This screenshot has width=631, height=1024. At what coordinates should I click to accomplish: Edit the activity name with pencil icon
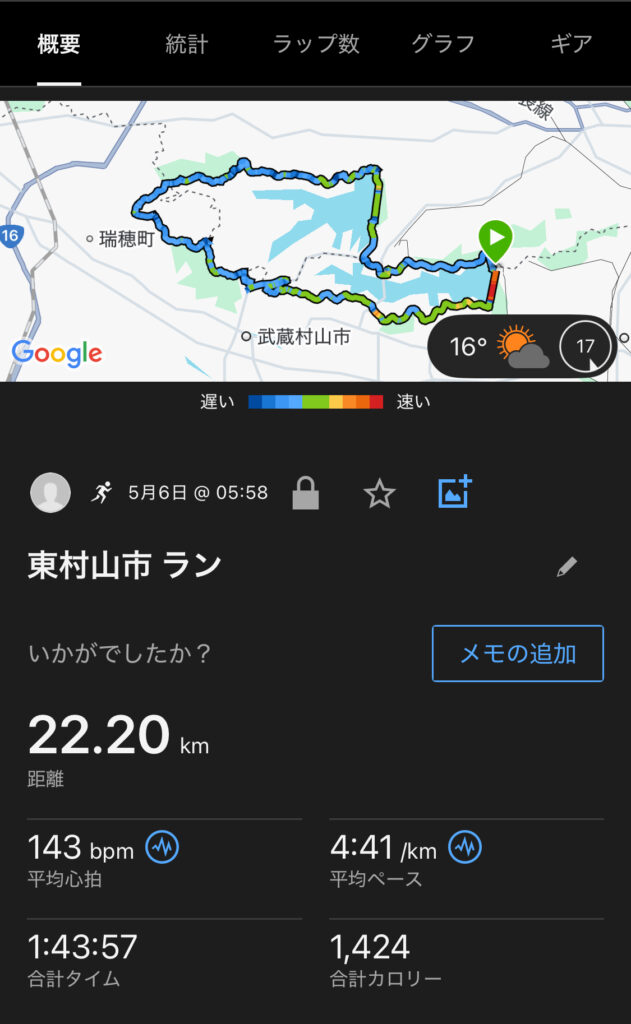pyautogui.click(x=566, y=566)
